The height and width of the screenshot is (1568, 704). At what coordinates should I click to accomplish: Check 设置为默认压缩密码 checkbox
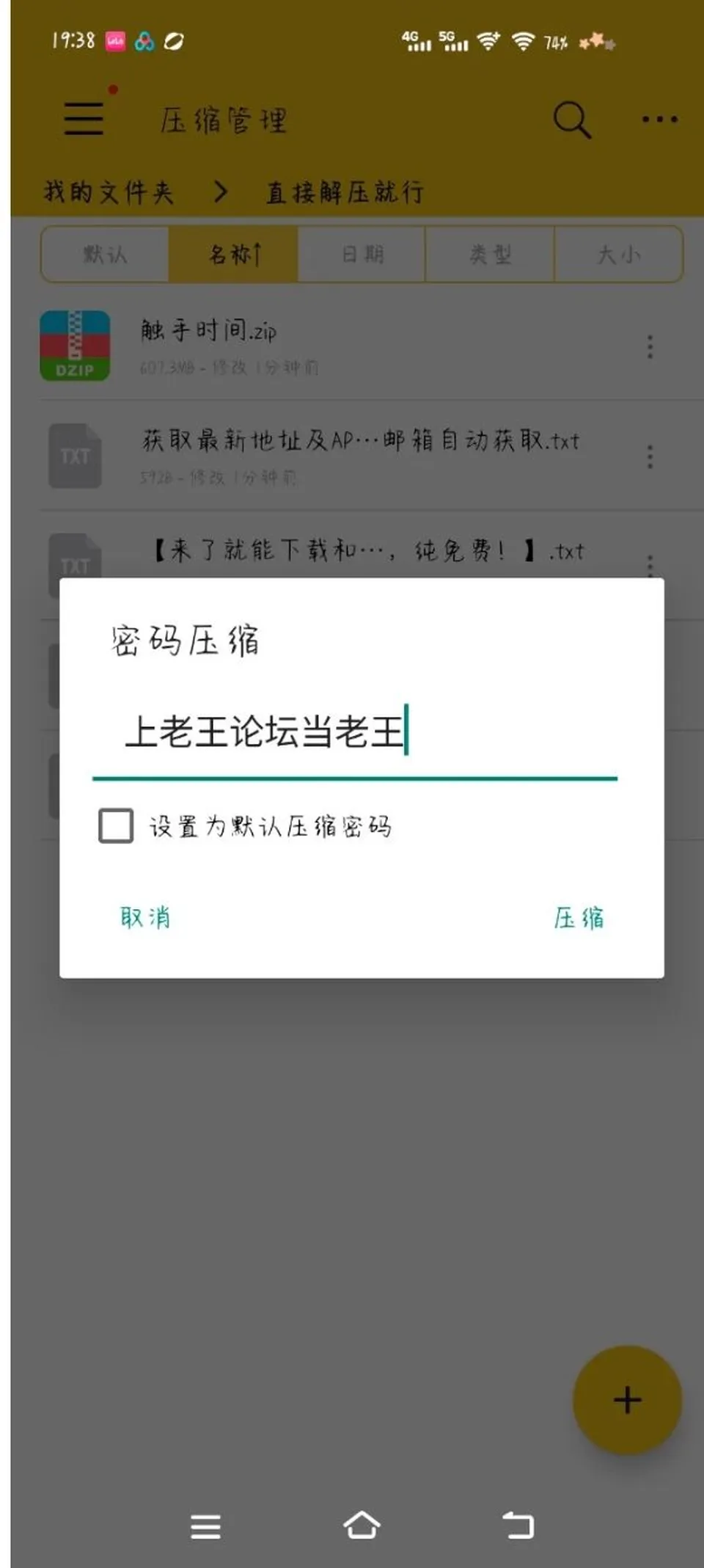116,826
